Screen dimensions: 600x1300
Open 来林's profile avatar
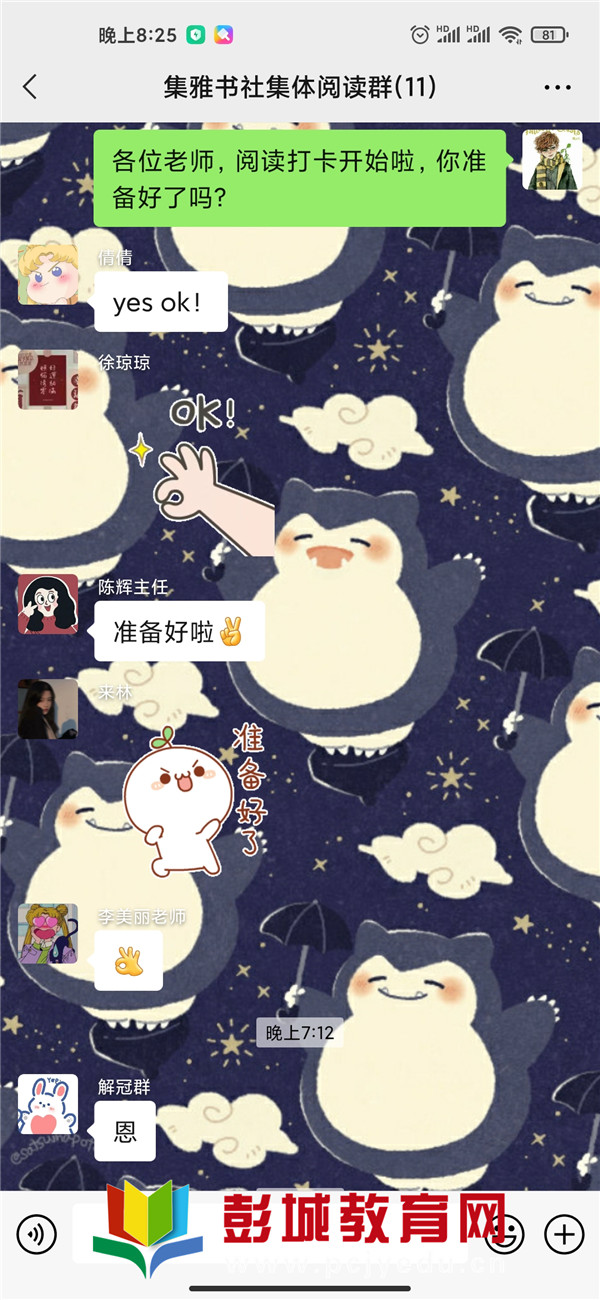(x=47, y=709)
